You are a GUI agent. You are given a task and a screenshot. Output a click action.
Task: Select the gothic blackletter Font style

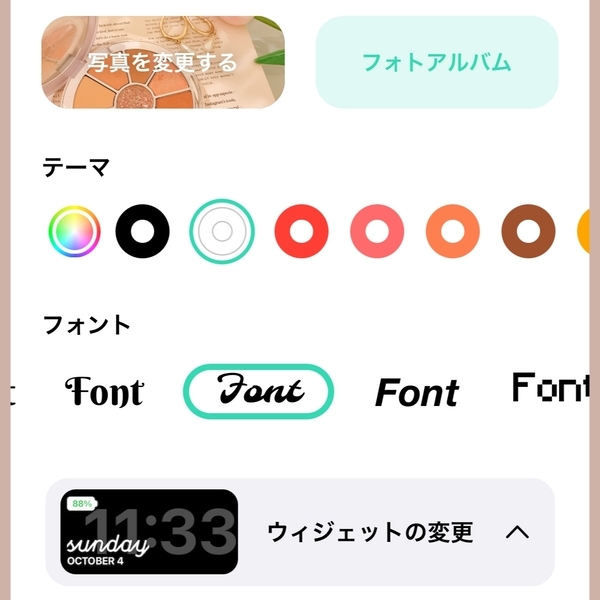pyautogui.click(x=105, y=392)
